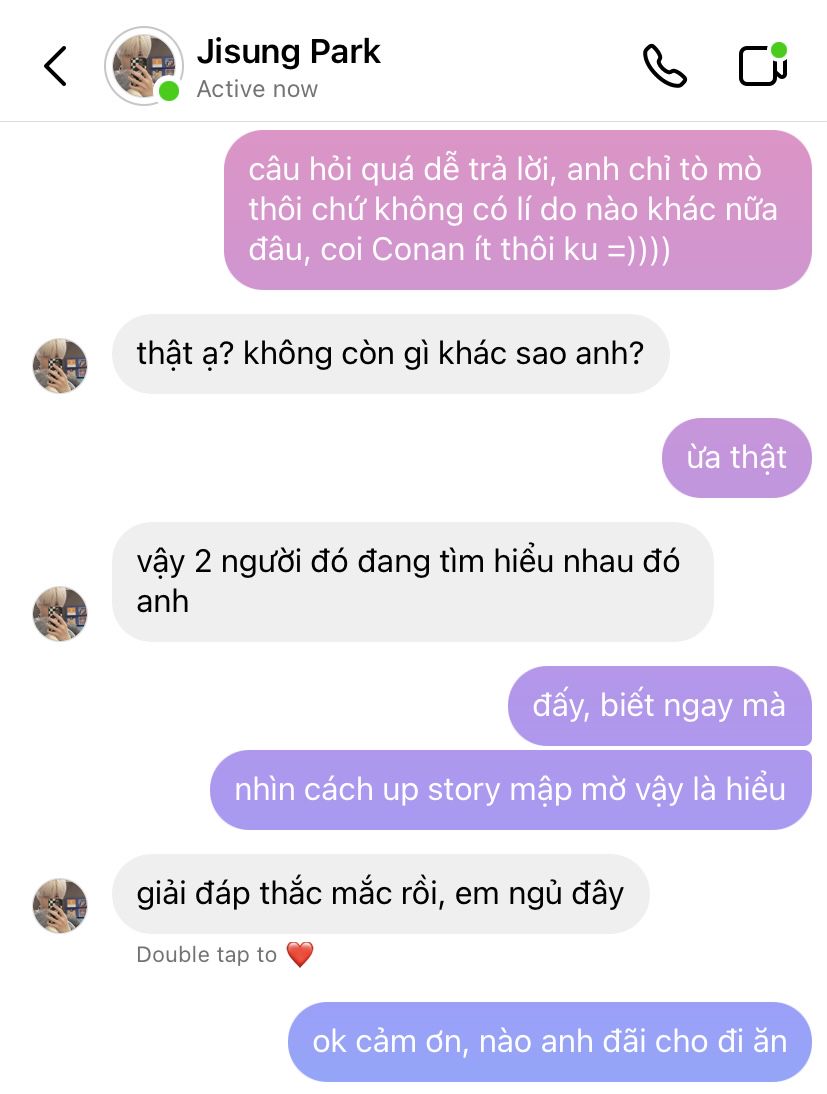Screen dimensions: 827x1094
Task: Go back to the chat list
Action: (55, 66)
